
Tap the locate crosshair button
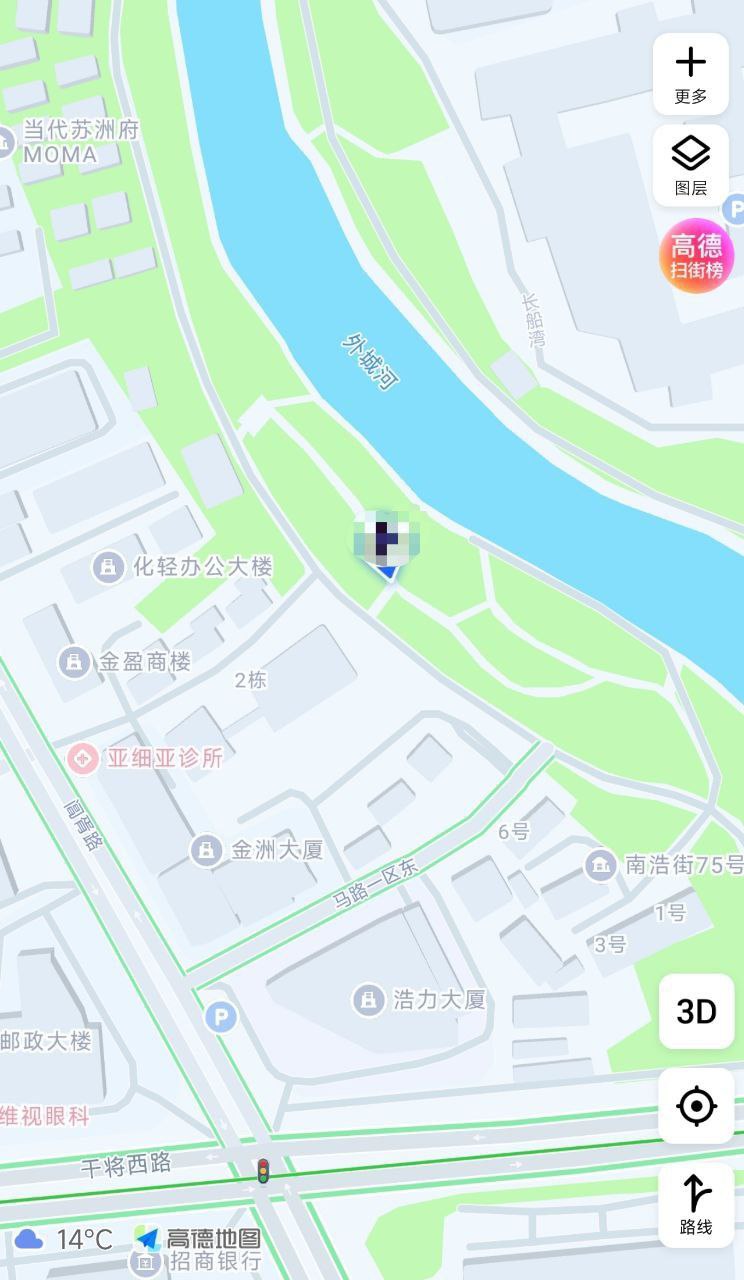coord(696,1106)
